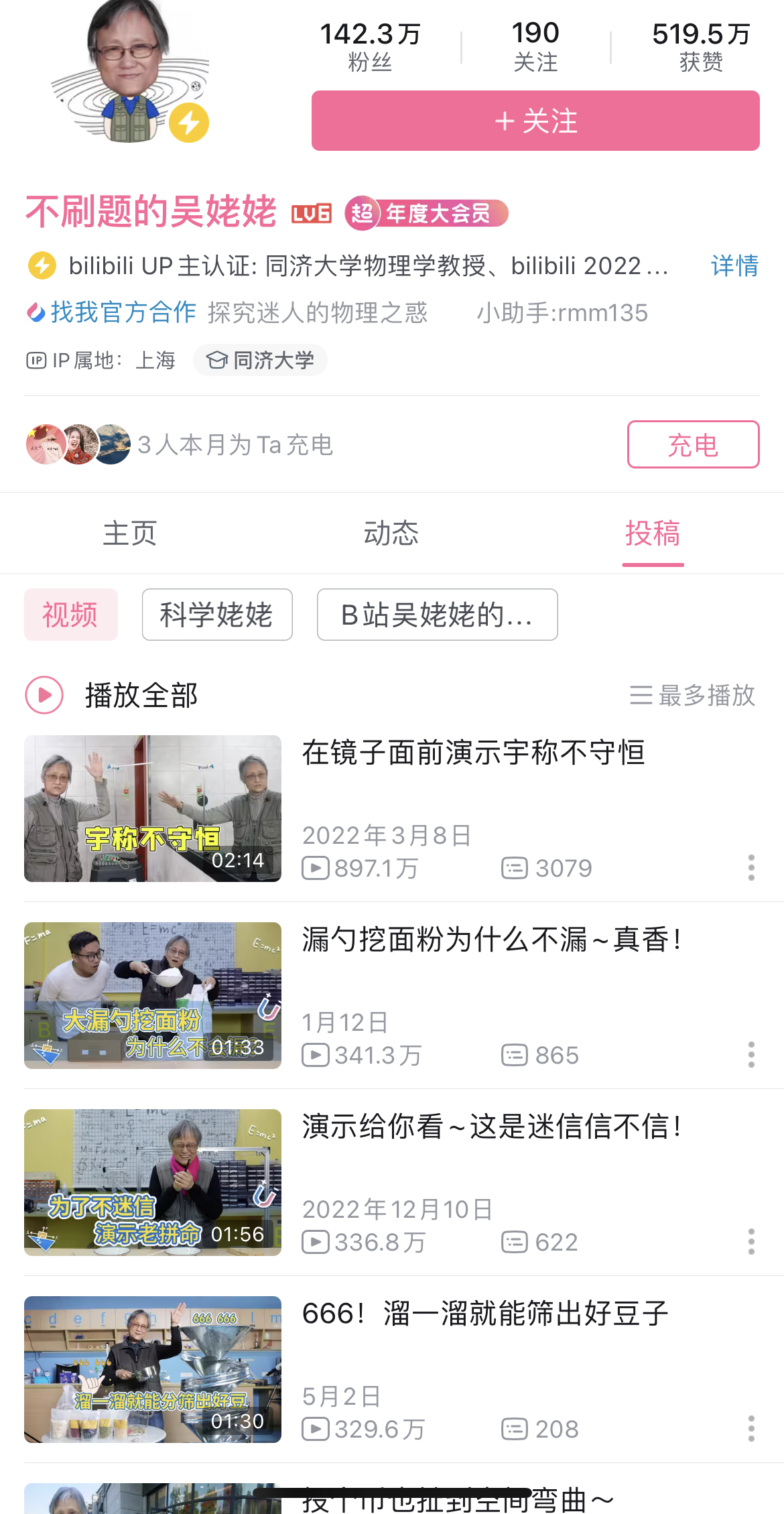Open the B站吴姥姥的... collection chip

437,615
